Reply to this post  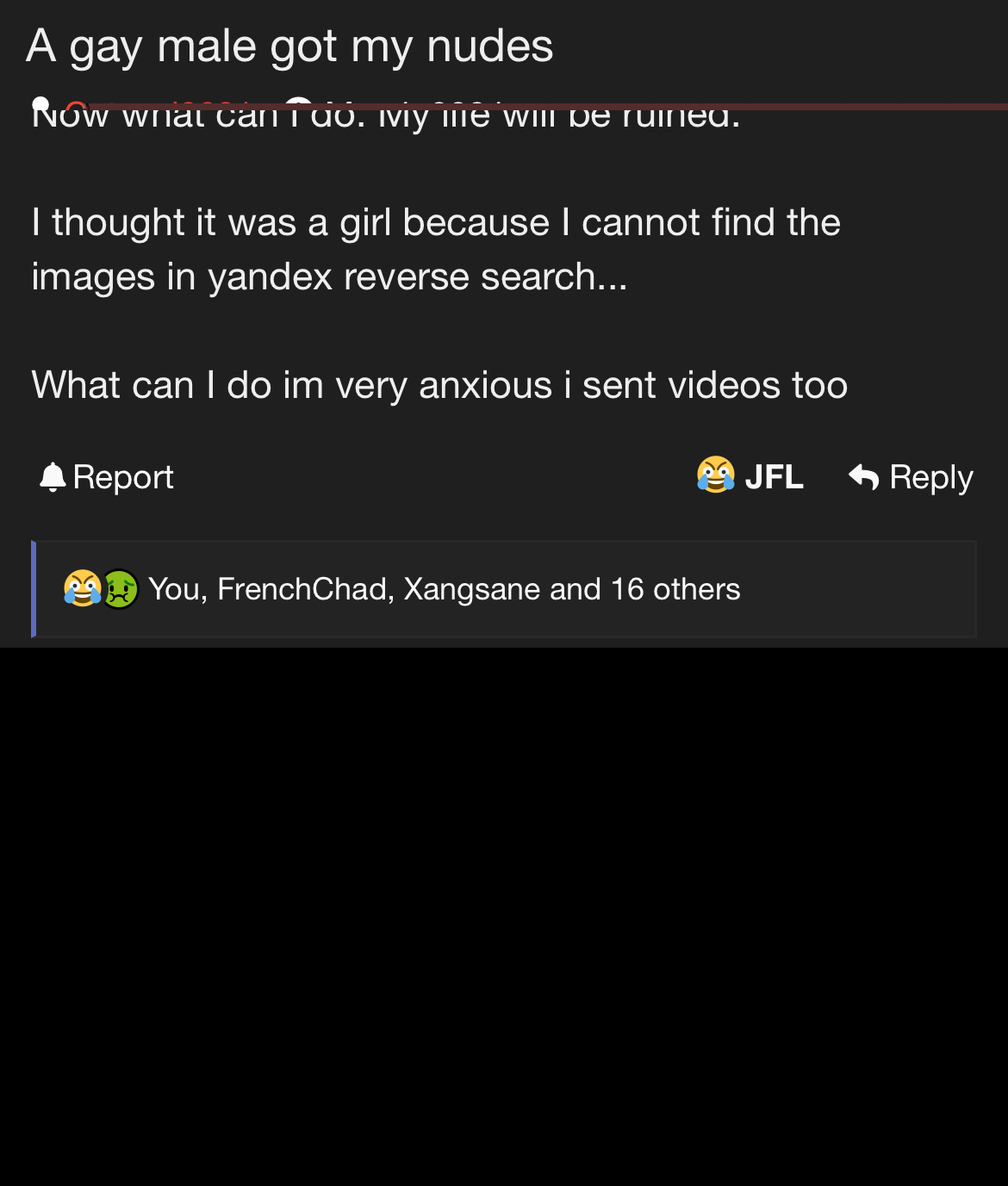pyautogui.click(x=912, y=477)
